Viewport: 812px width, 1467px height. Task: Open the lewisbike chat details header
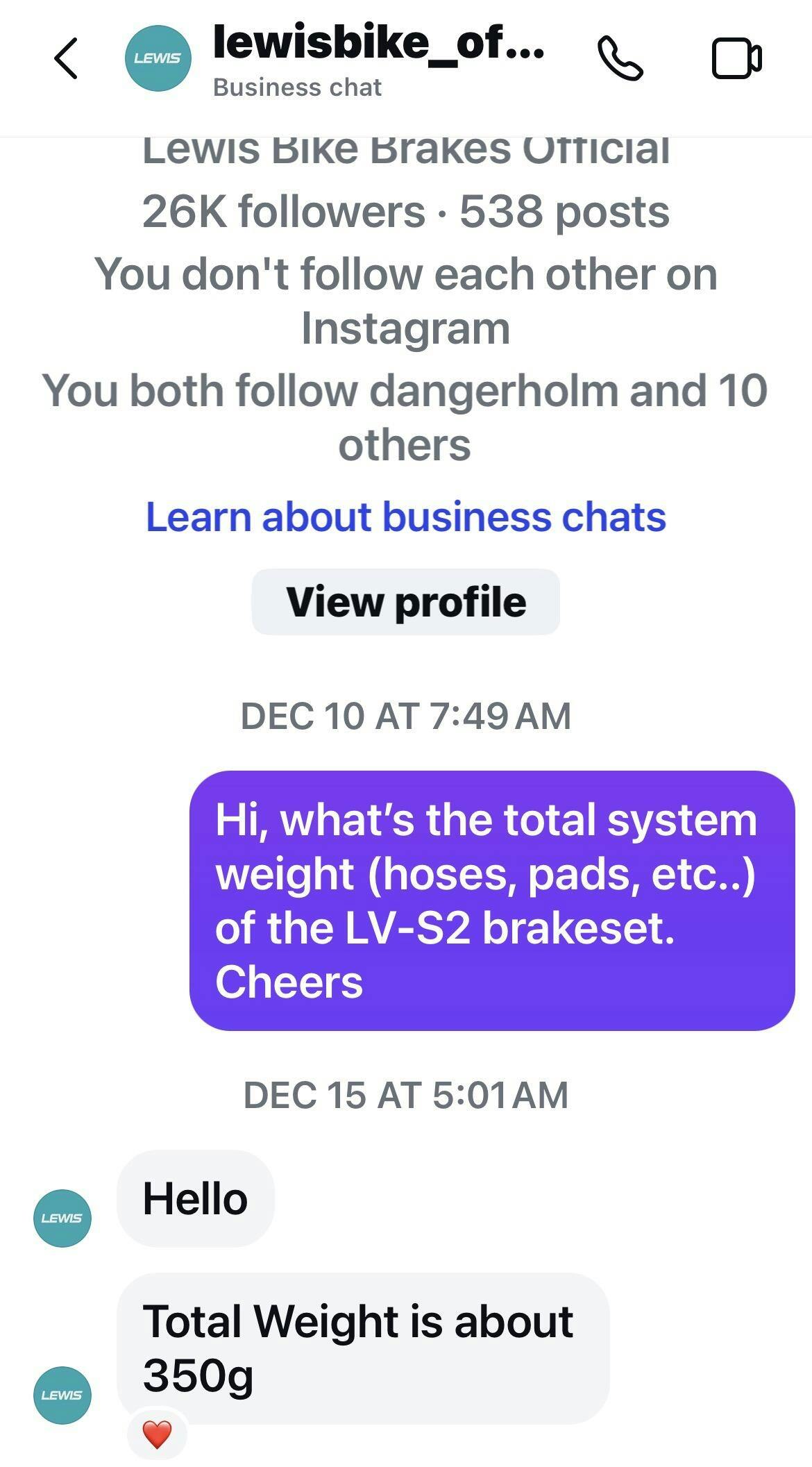[378, 58]
